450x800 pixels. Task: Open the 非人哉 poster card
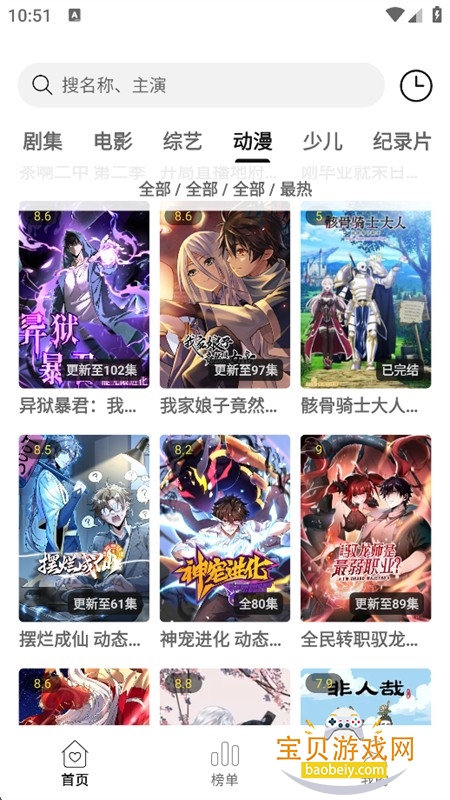coord(366,696)
